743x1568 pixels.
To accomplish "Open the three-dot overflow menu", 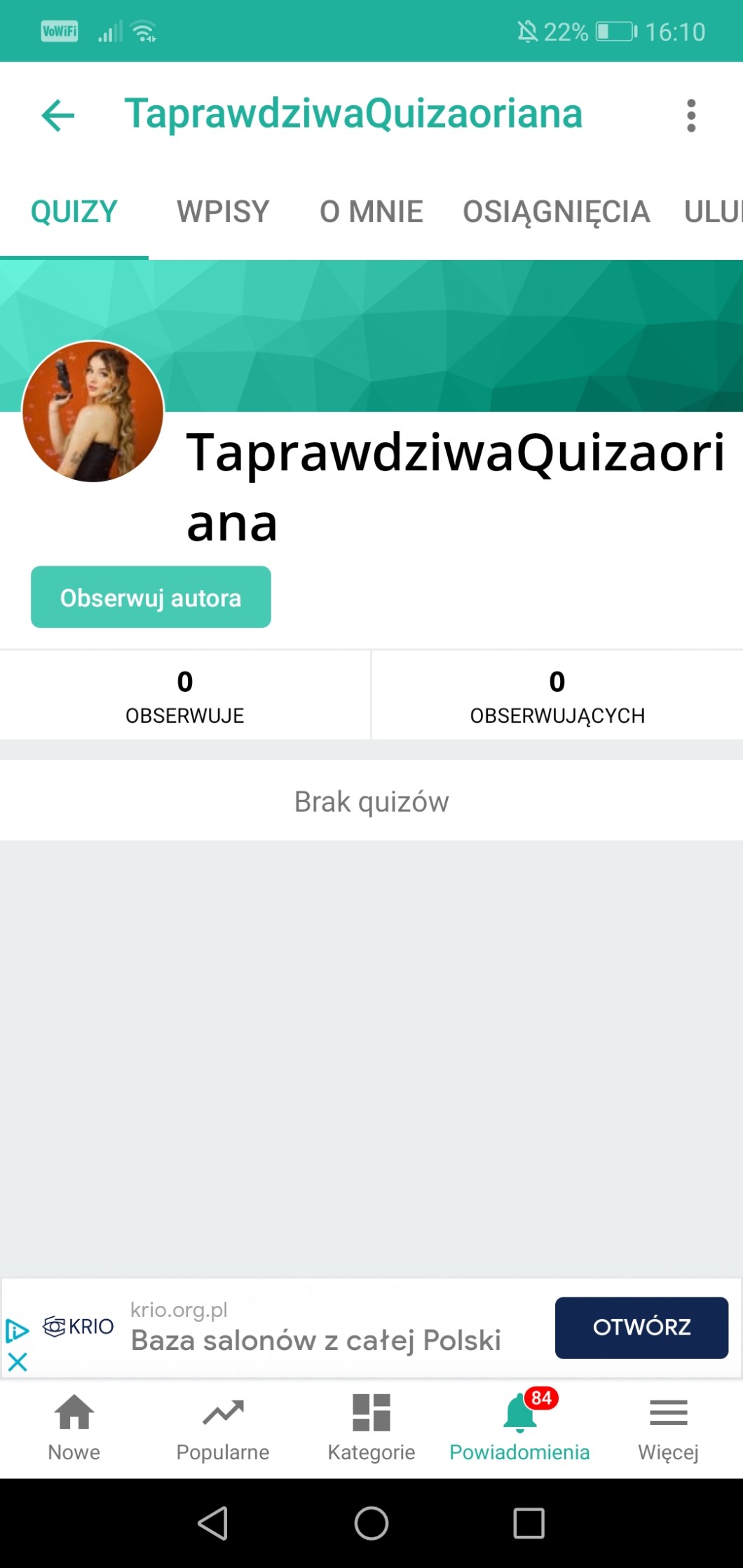I will (691, 116).
